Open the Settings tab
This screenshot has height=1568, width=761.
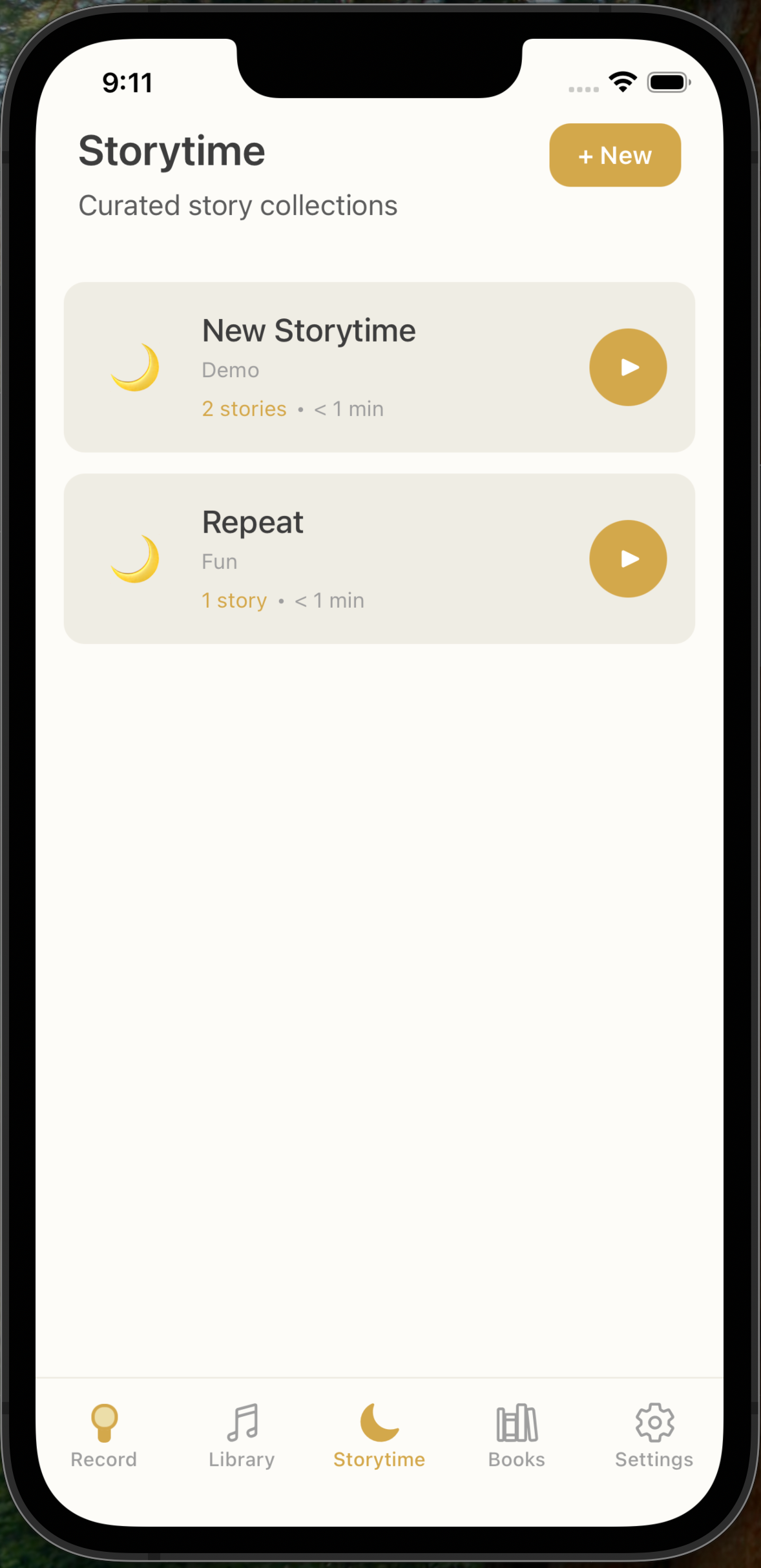(654, 1435)
